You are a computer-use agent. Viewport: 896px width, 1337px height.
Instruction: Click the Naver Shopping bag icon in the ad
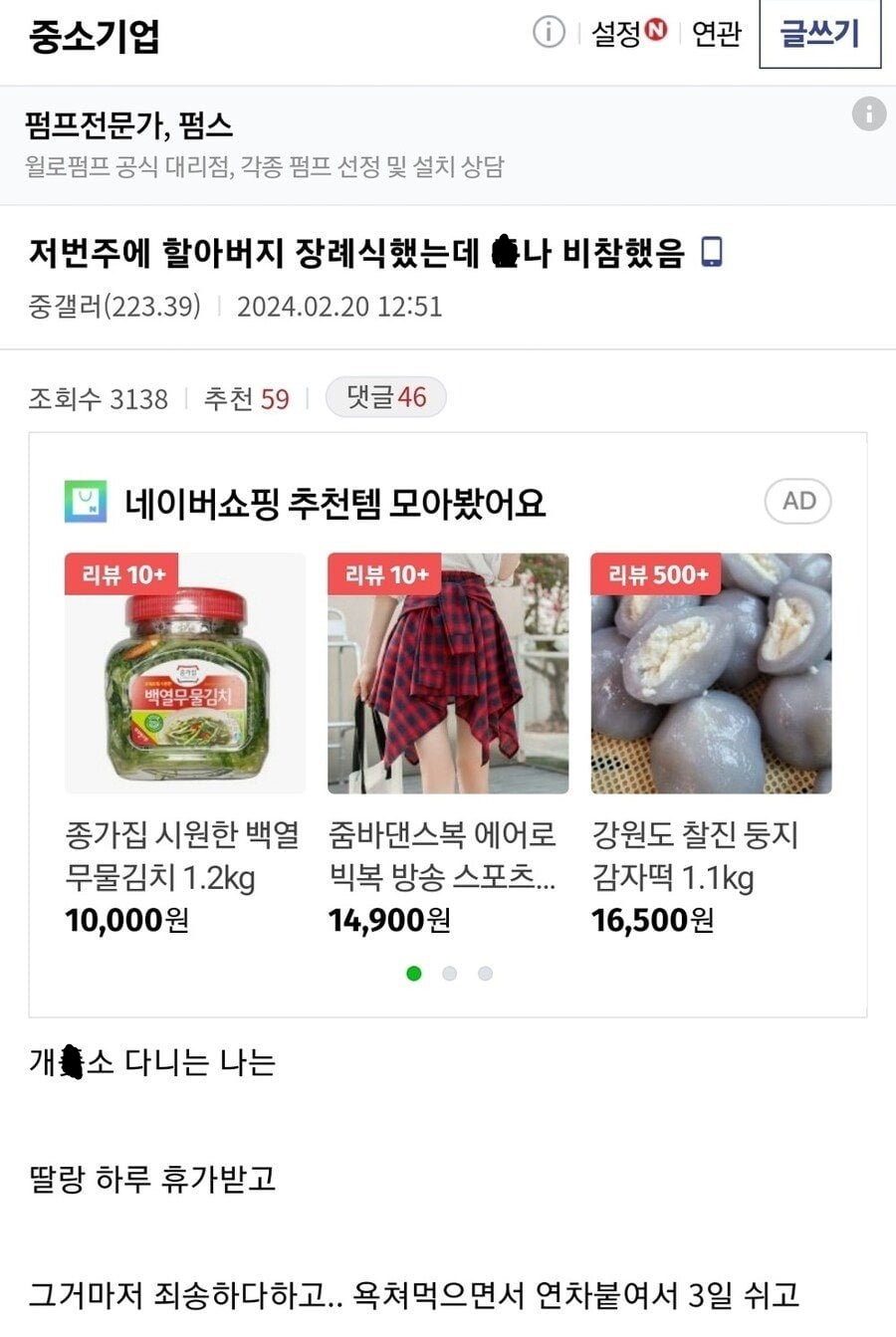pyautogui.click(x=84, y=501)
